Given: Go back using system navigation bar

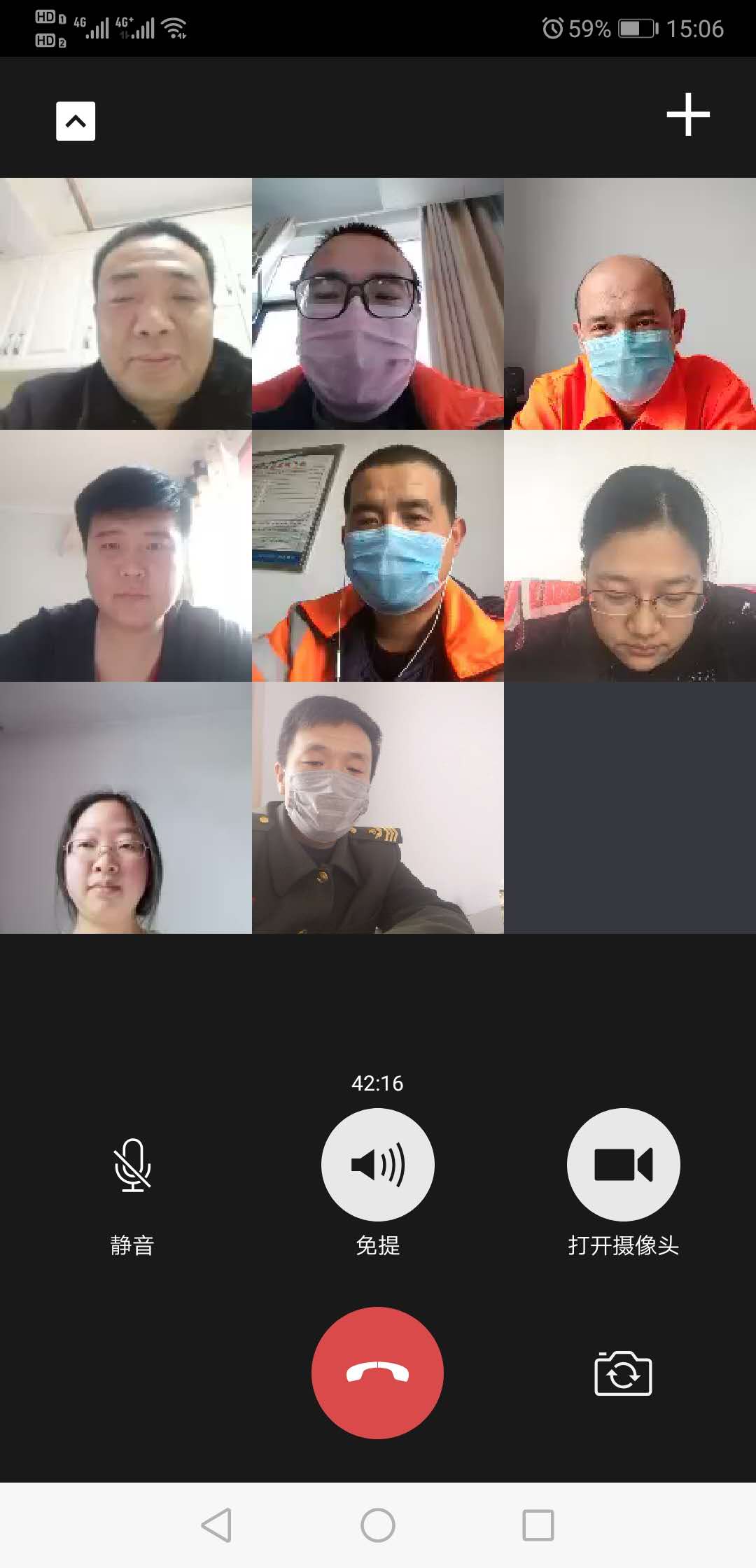Looking at the screenshot, I should point(216,1525).
